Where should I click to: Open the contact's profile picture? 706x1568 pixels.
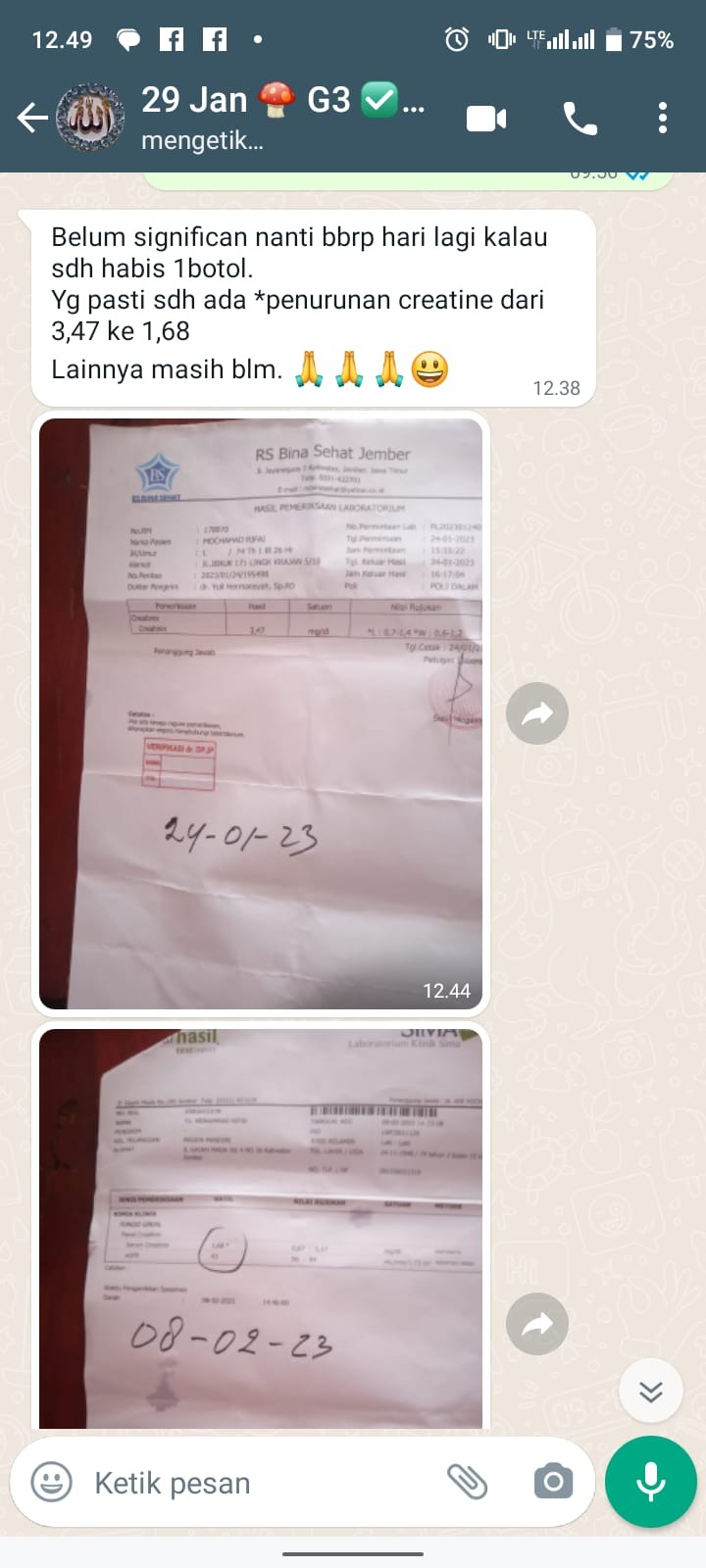(91, 119)
